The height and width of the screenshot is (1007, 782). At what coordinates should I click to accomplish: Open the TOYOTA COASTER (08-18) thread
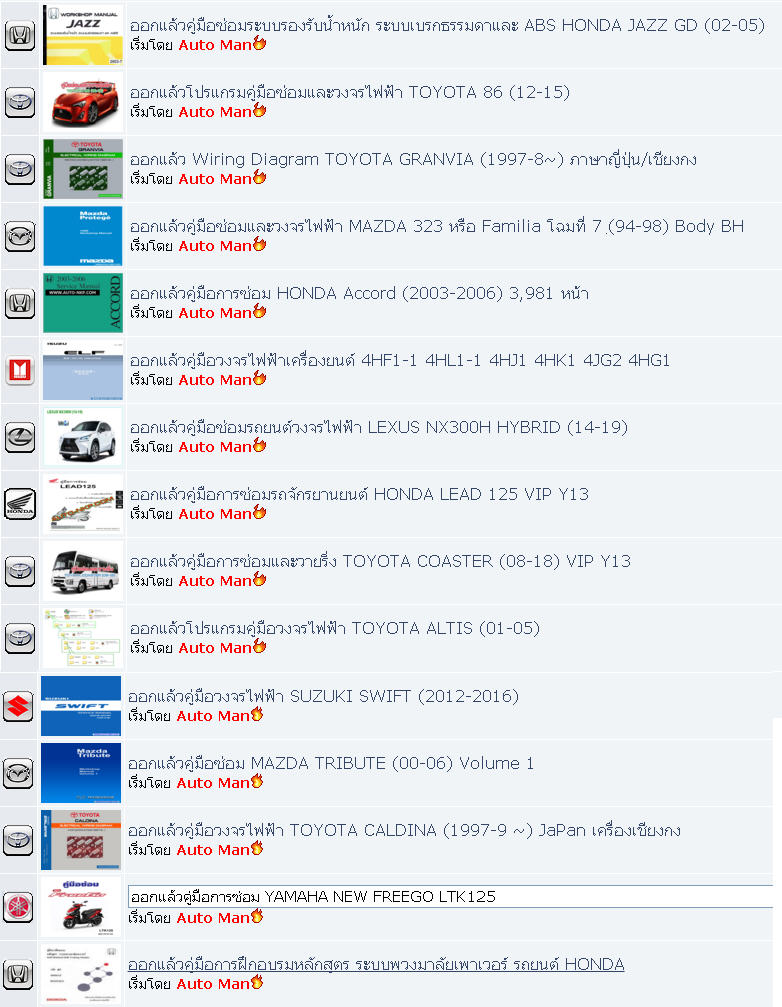coord(380,561)
